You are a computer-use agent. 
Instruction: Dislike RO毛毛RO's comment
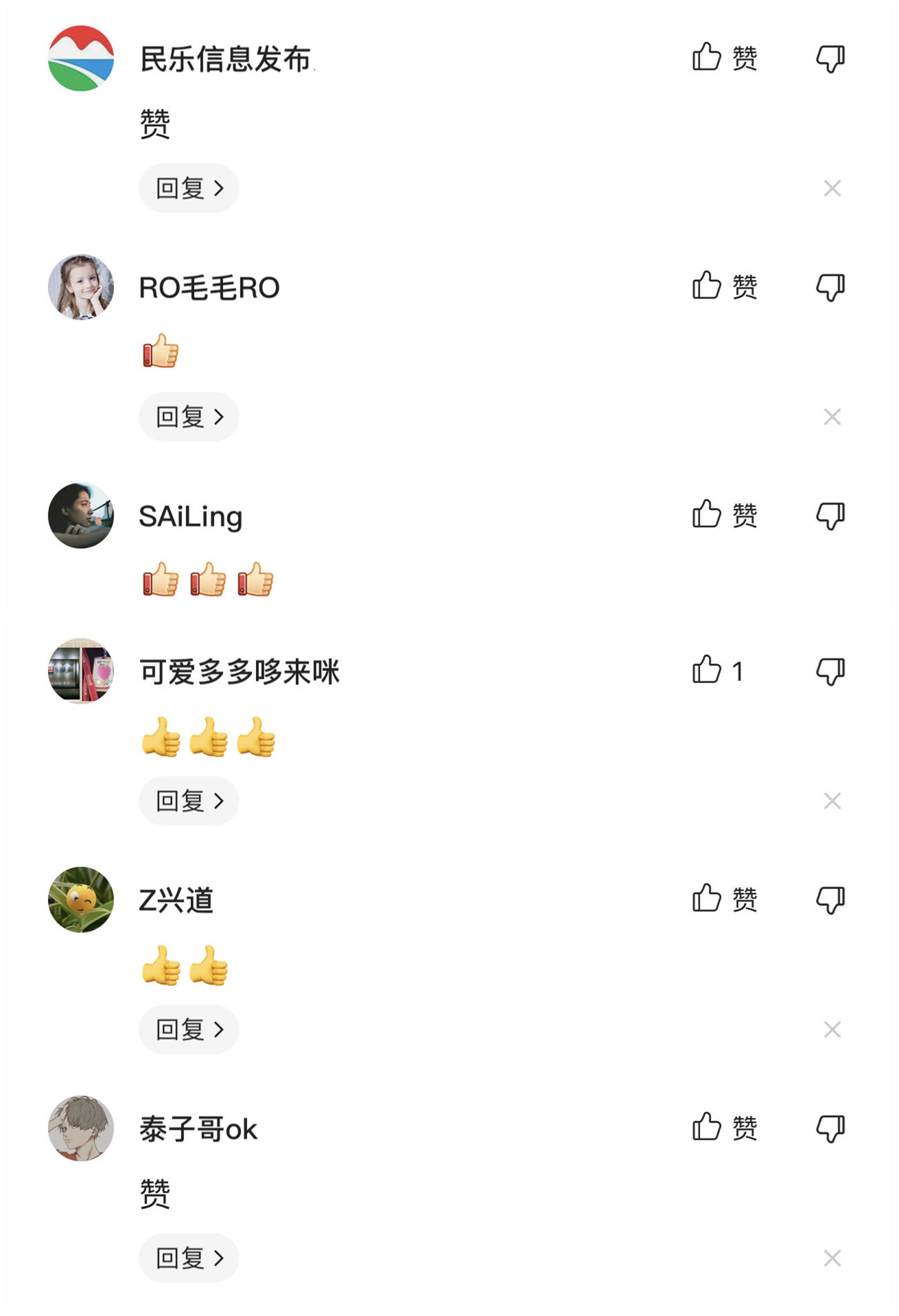(x=830, y=287)
